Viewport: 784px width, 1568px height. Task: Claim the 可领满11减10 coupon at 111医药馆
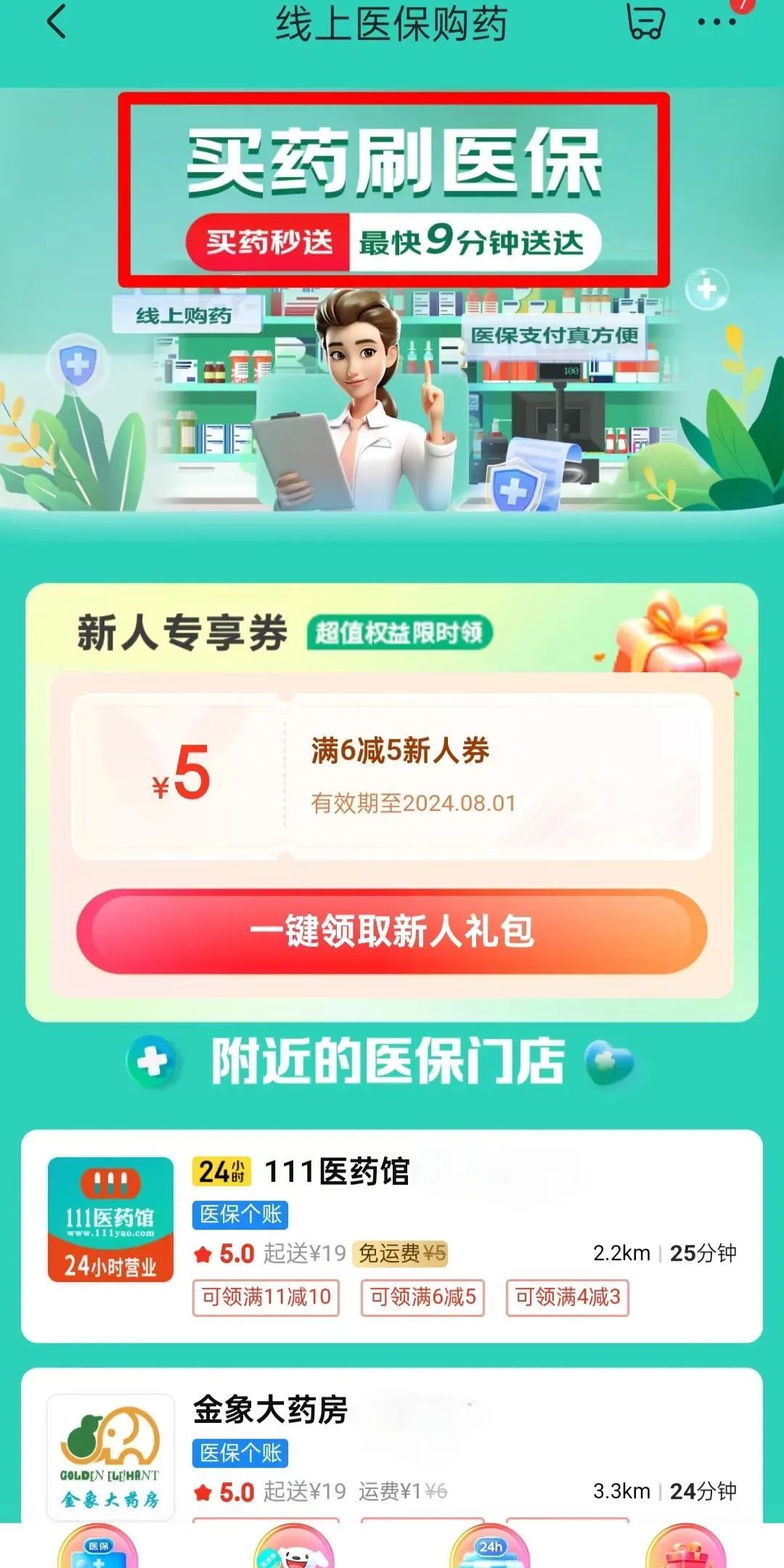point(266,1297)
